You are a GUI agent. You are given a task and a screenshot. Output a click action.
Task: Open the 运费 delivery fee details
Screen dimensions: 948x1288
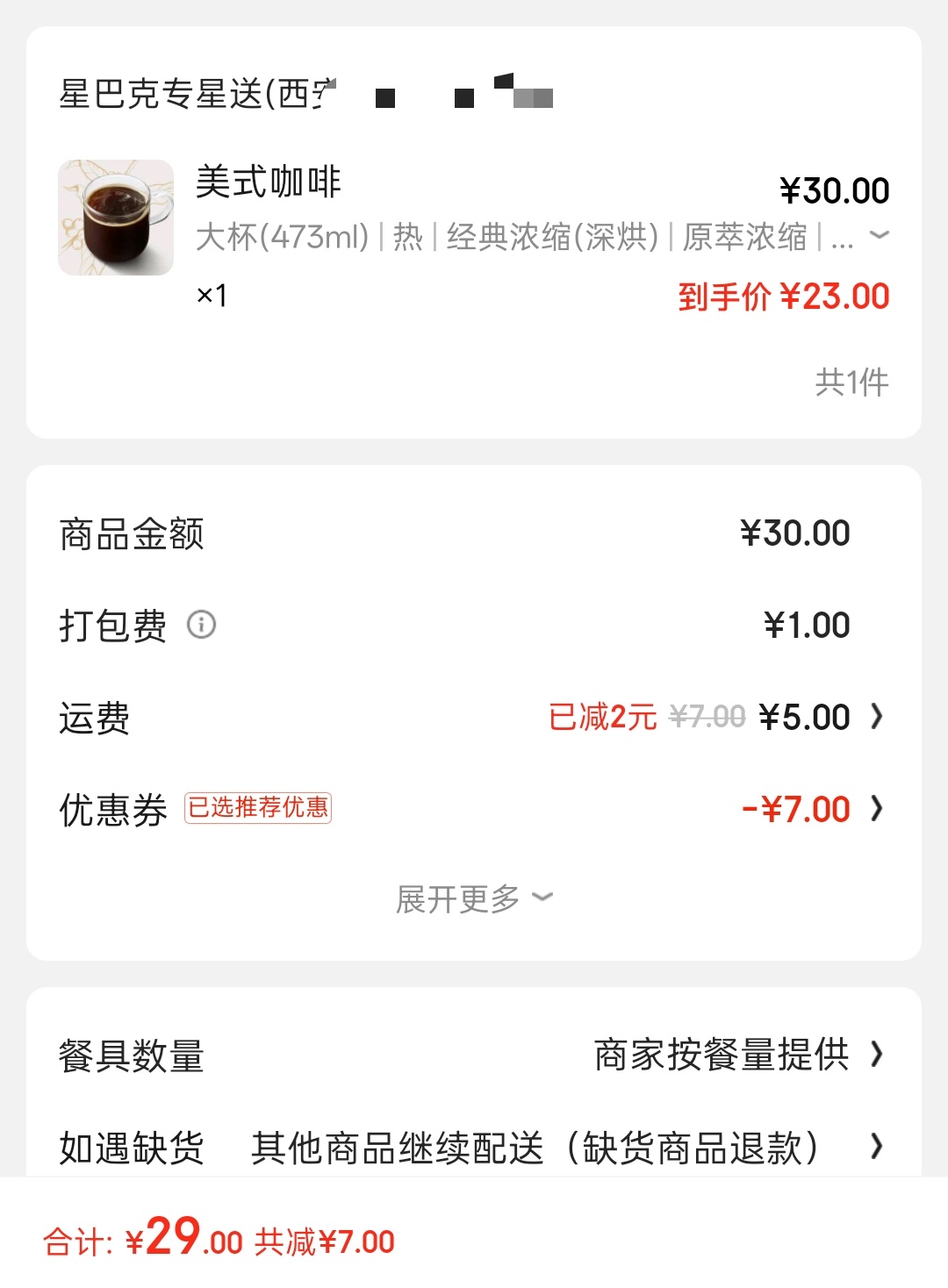pos(876,717)
